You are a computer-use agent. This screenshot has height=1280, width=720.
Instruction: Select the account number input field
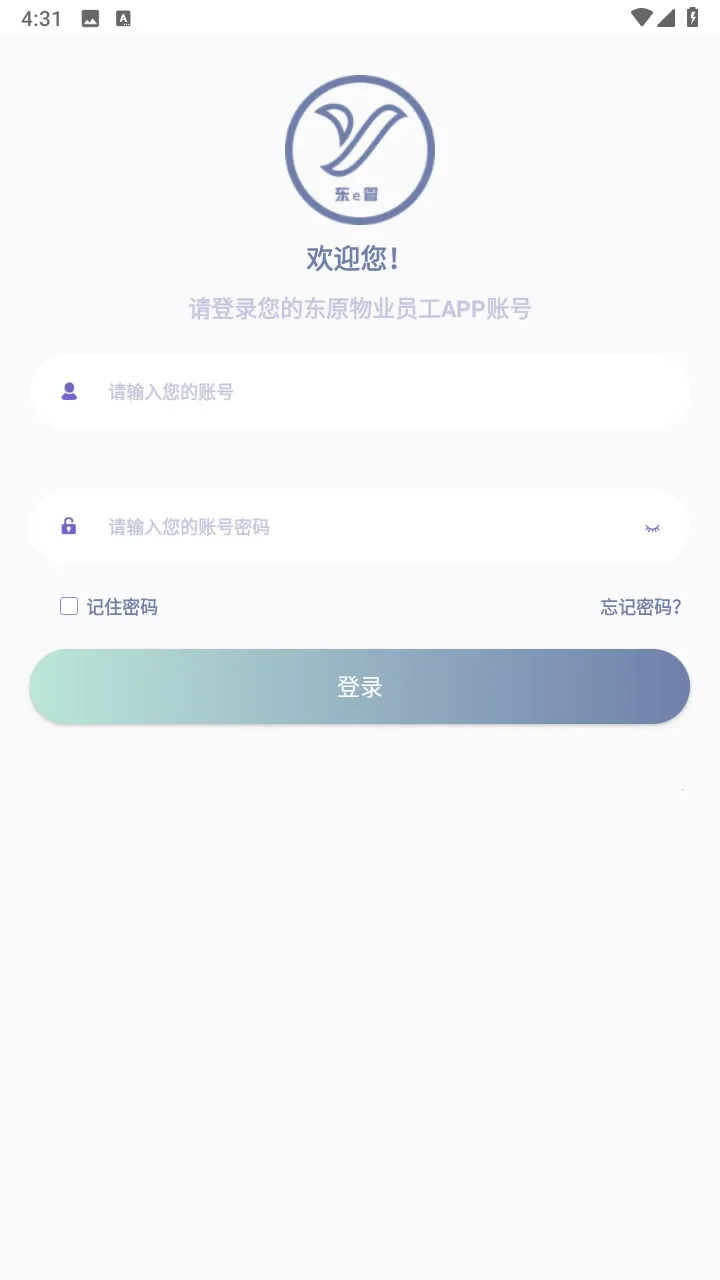click(x=360, y=391)
